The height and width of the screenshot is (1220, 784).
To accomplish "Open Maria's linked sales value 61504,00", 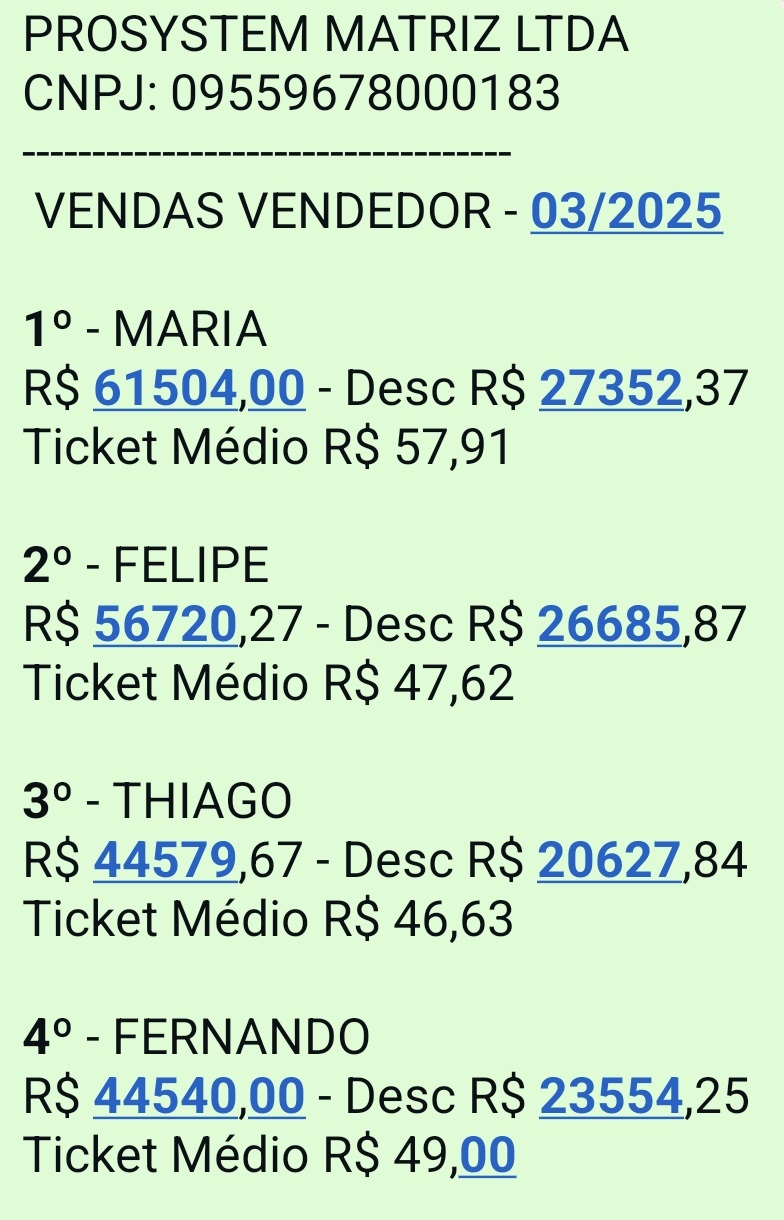I will click(199, 389).
